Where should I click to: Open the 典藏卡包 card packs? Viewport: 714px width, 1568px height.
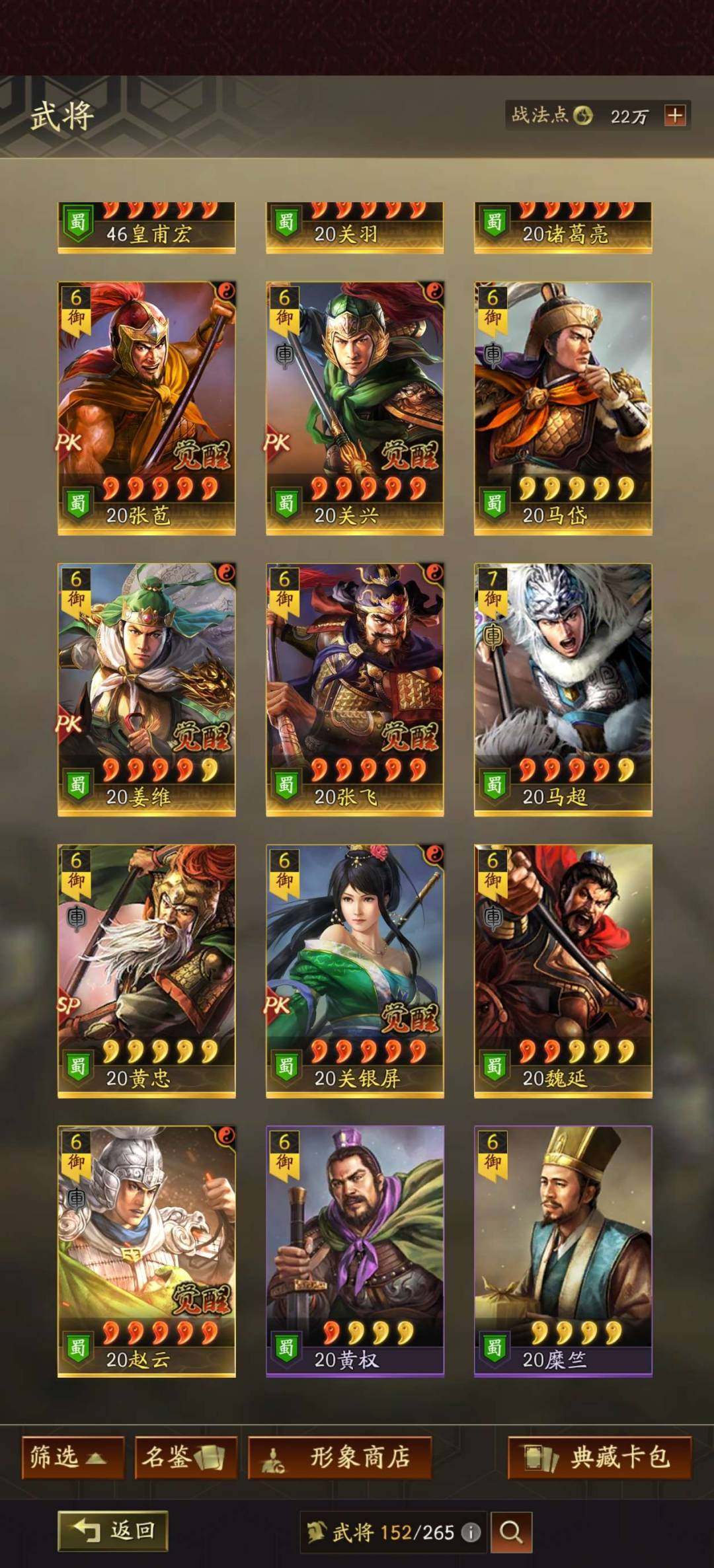599,1457
